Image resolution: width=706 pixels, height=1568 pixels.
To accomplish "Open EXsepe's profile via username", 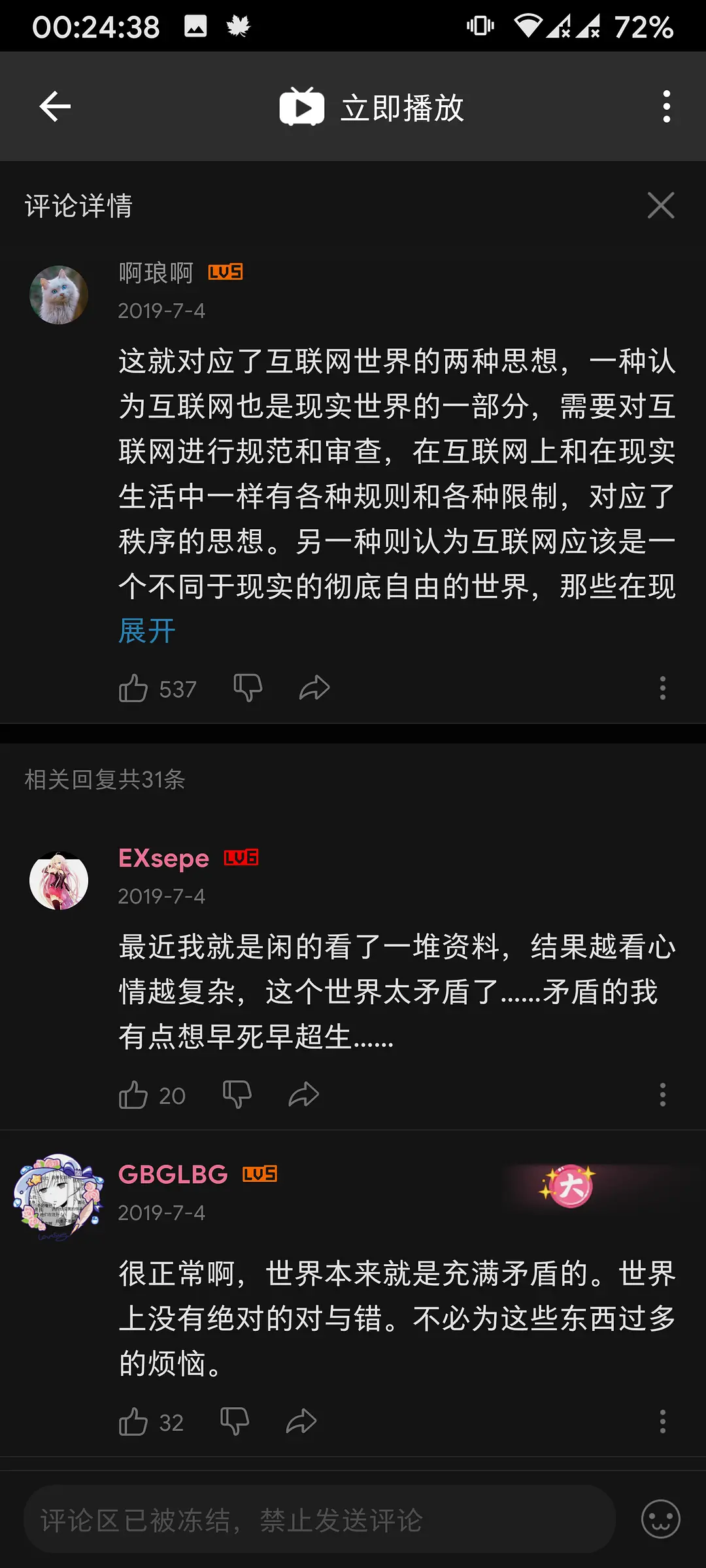I will 163,858.
